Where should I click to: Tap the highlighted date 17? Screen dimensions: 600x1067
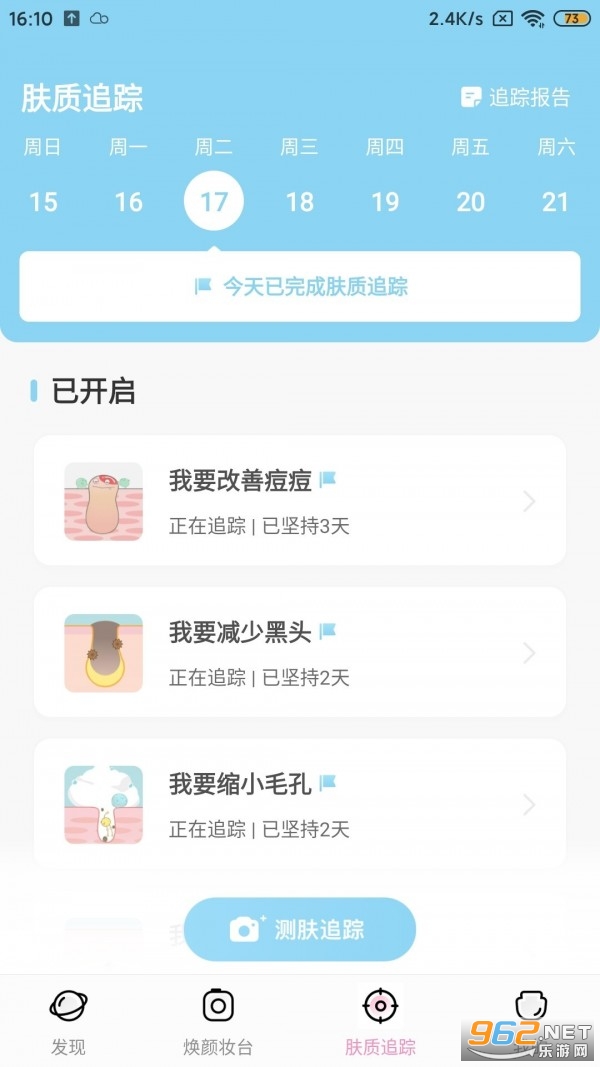point(214,201)
